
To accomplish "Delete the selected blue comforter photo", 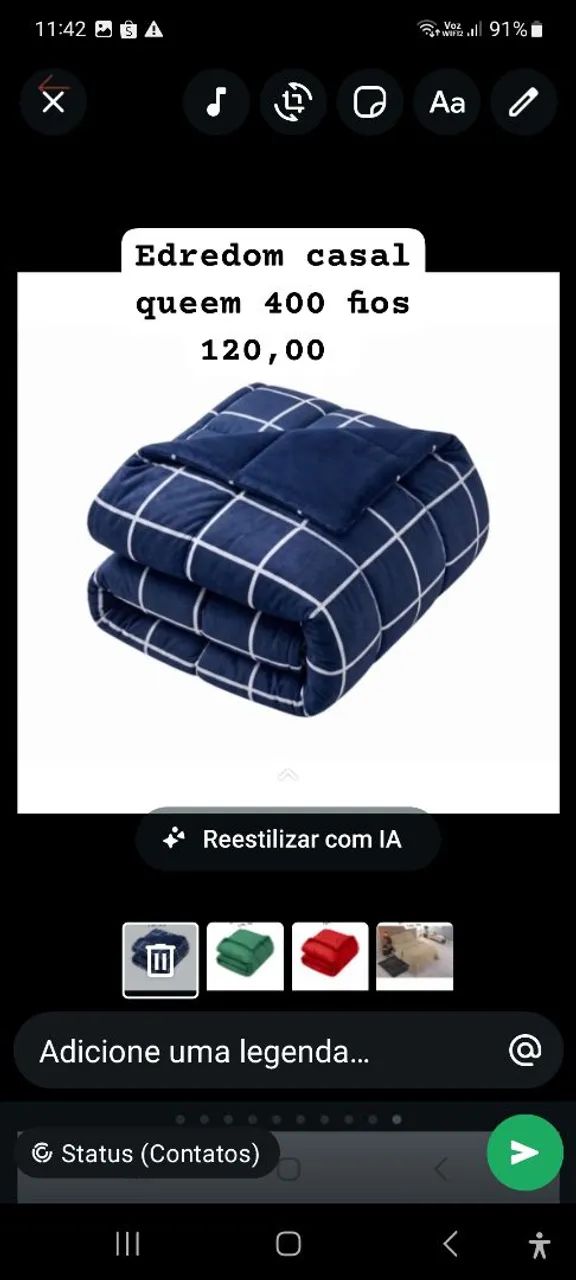I will coord(160,960).
